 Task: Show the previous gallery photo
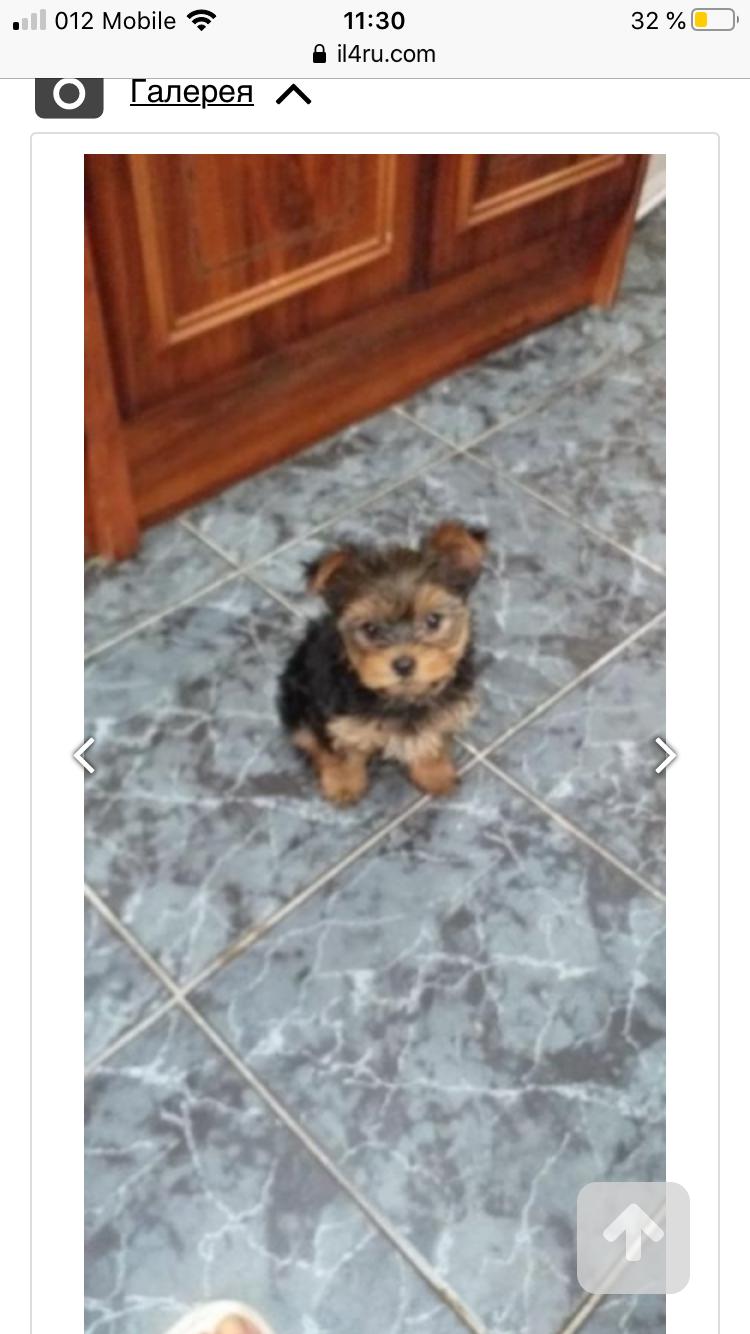tap(85, 755)
